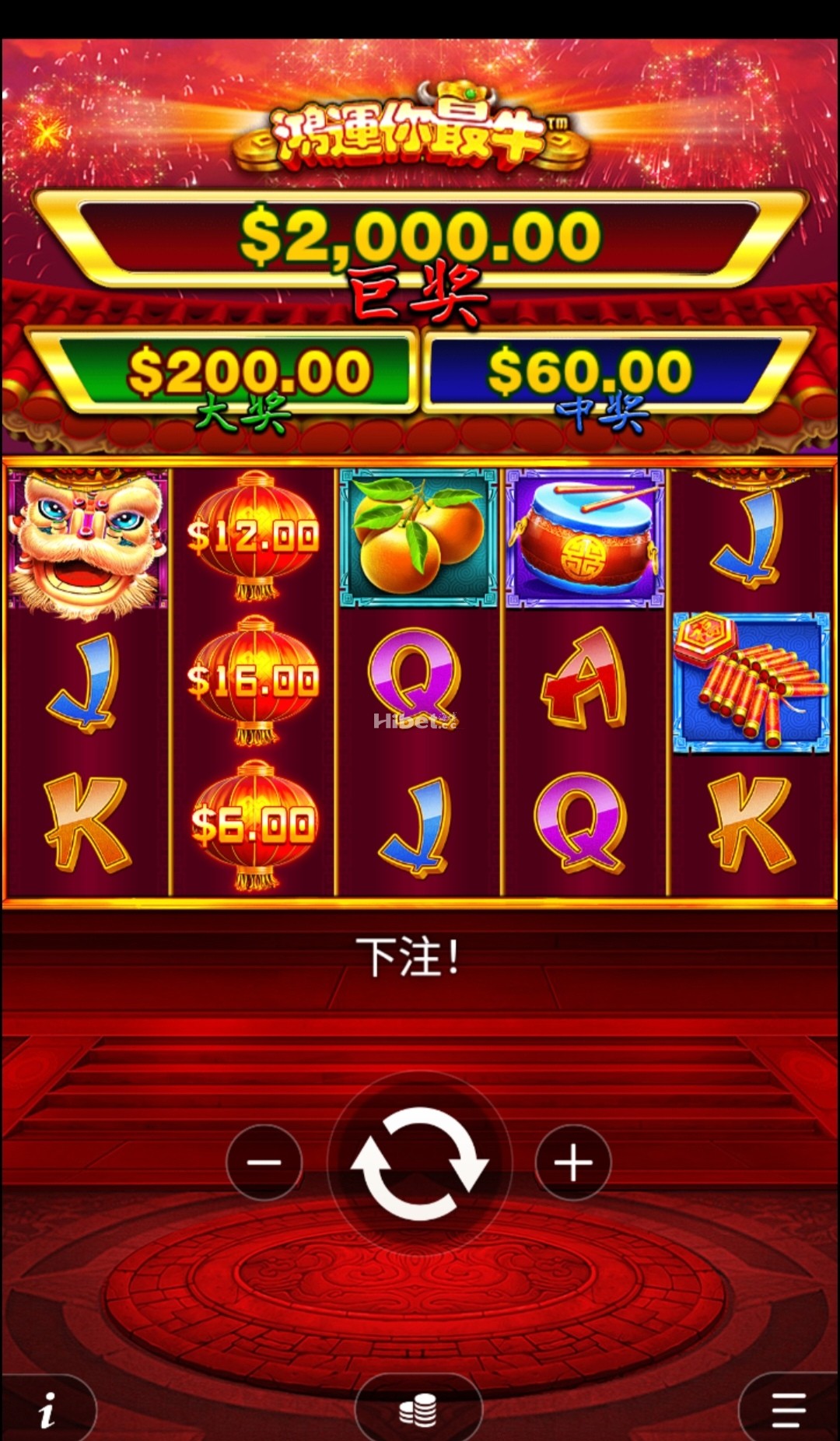Increase the bet with plus button
Viewport: 840px width, 1441px height.
[573, 1162]
